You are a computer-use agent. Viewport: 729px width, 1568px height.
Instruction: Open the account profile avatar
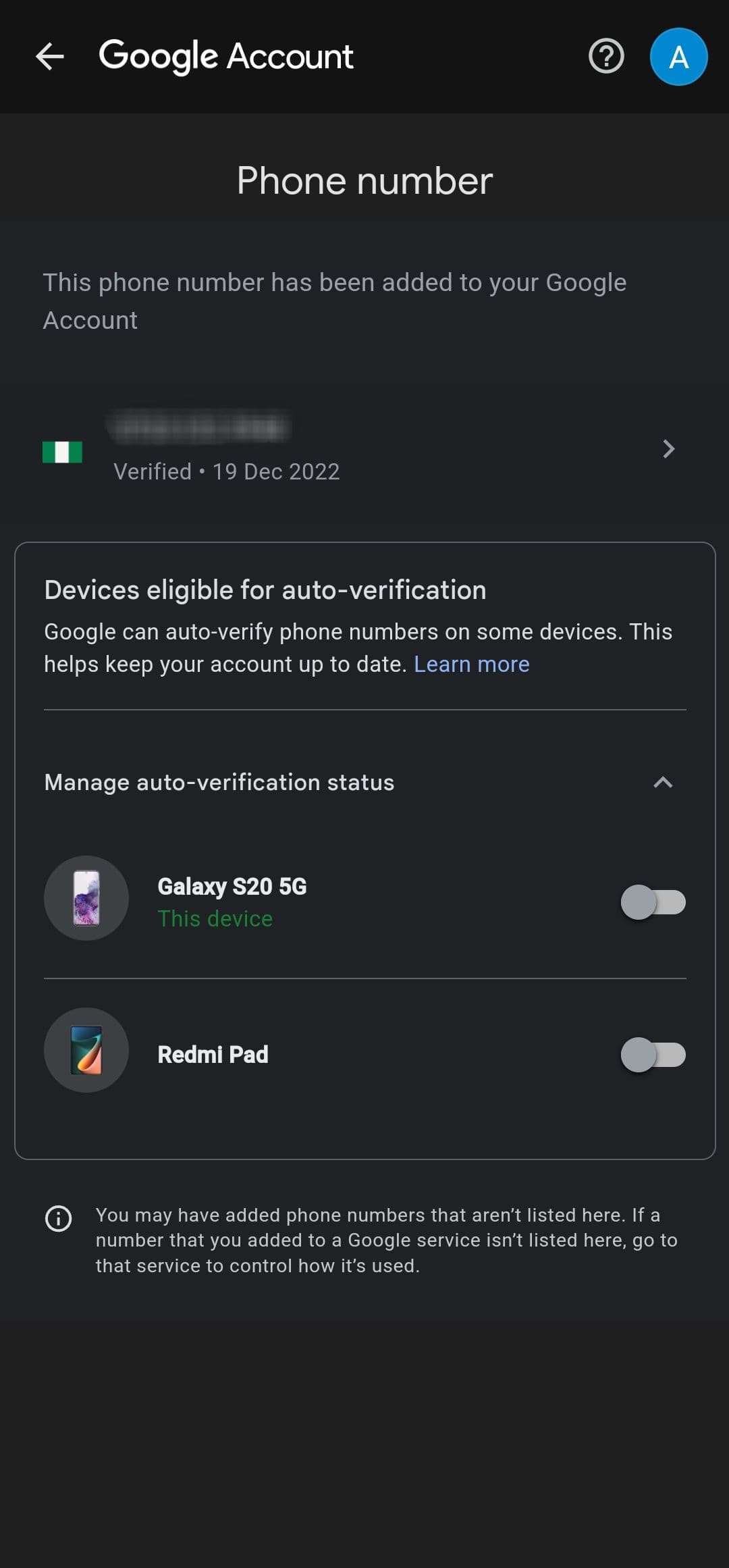678,57
